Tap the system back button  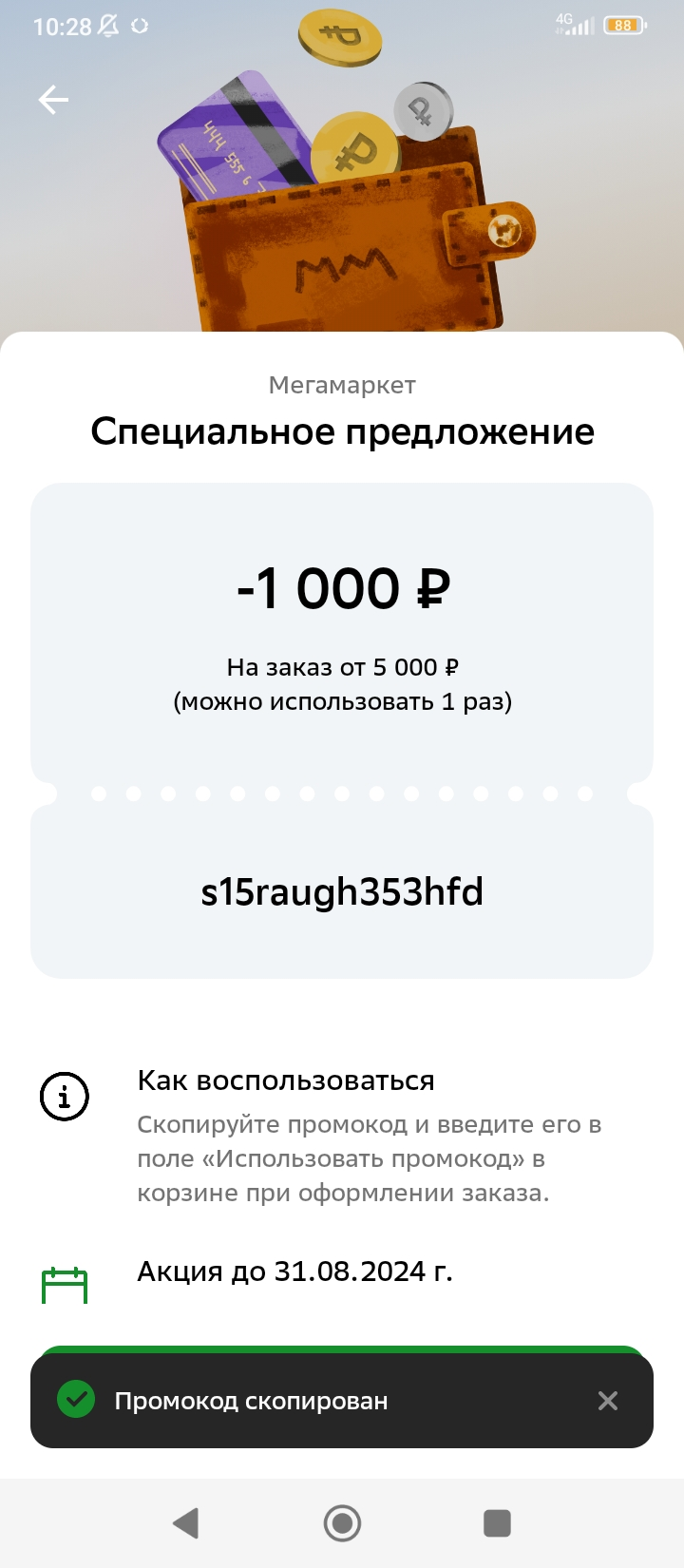coord(186,1523)
